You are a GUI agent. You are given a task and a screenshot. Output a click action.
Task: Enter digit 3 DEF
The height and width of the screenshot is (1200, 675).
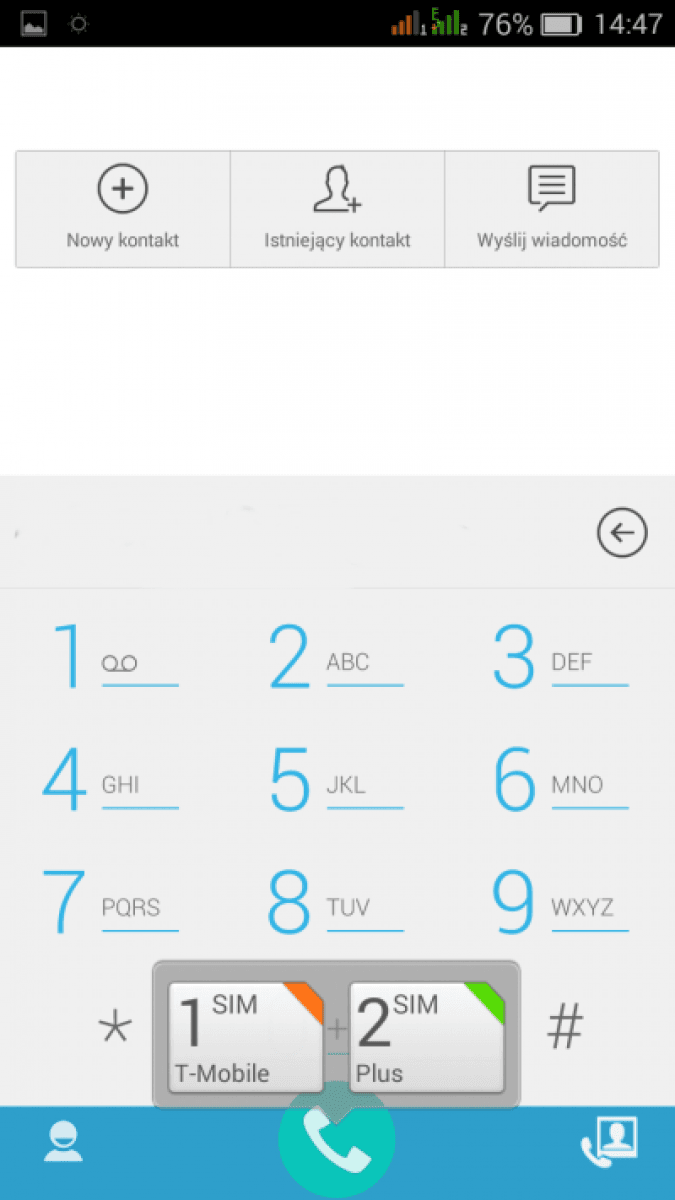[562, 657]
